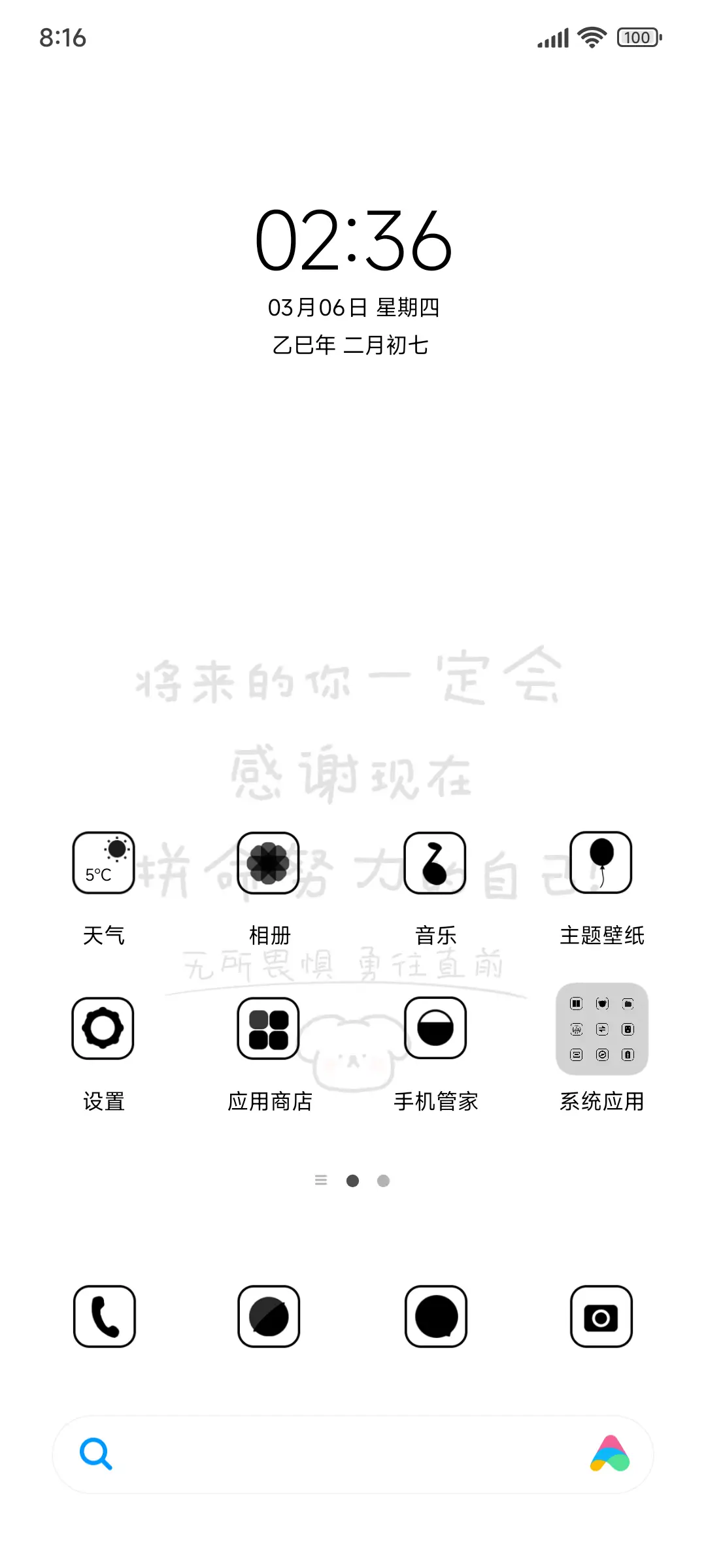706x1568 pixels.
Task: Open the 天气 (Weather) app icon
Action: click(x=104, y=862)
